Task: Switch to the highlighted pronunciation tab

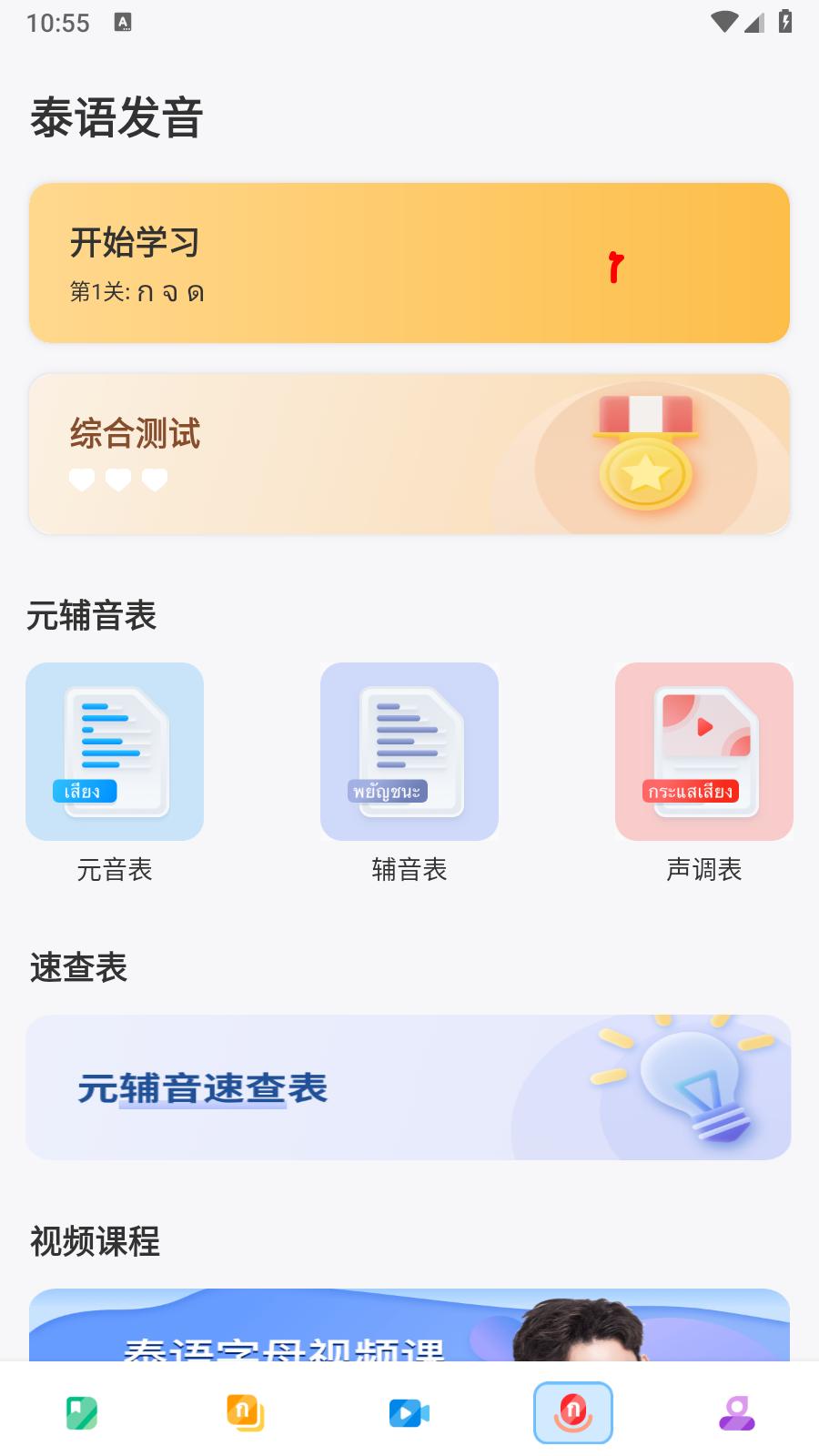Action: (x=572, y=1413)
